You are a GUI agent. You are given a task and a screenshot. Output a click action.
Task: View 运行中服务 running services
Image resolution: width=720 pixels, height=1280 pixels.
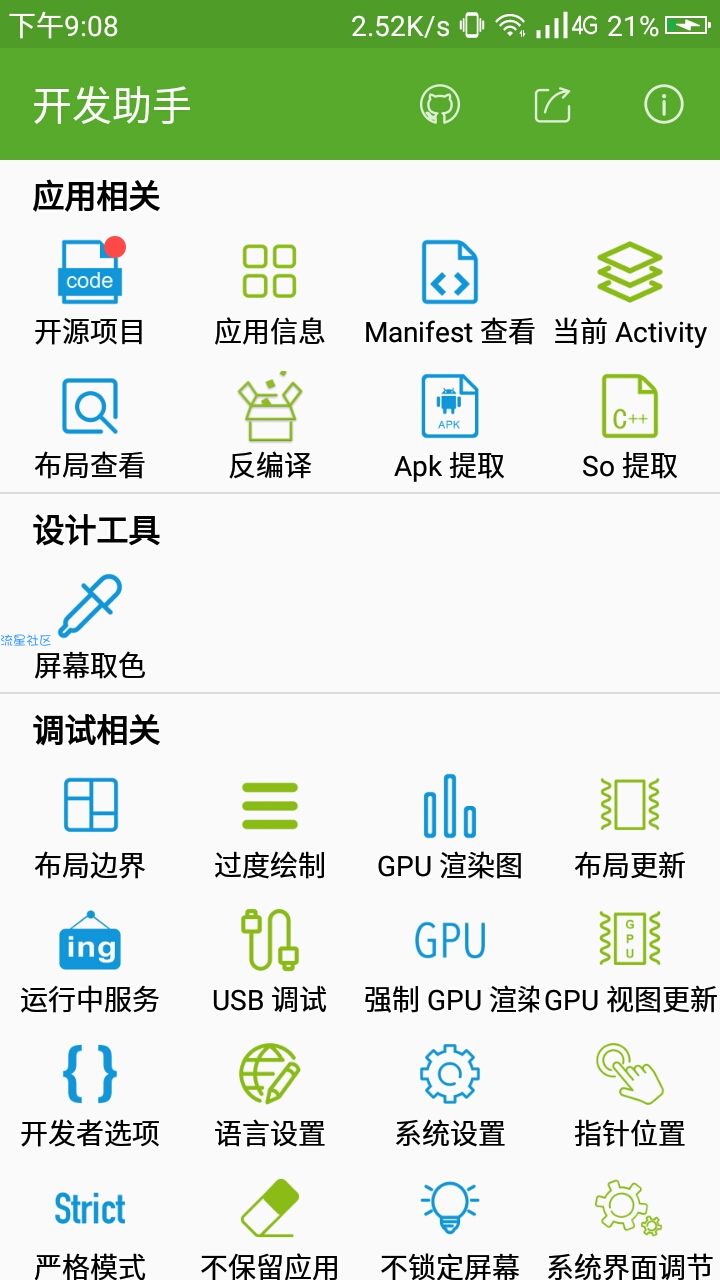[90, 961]
